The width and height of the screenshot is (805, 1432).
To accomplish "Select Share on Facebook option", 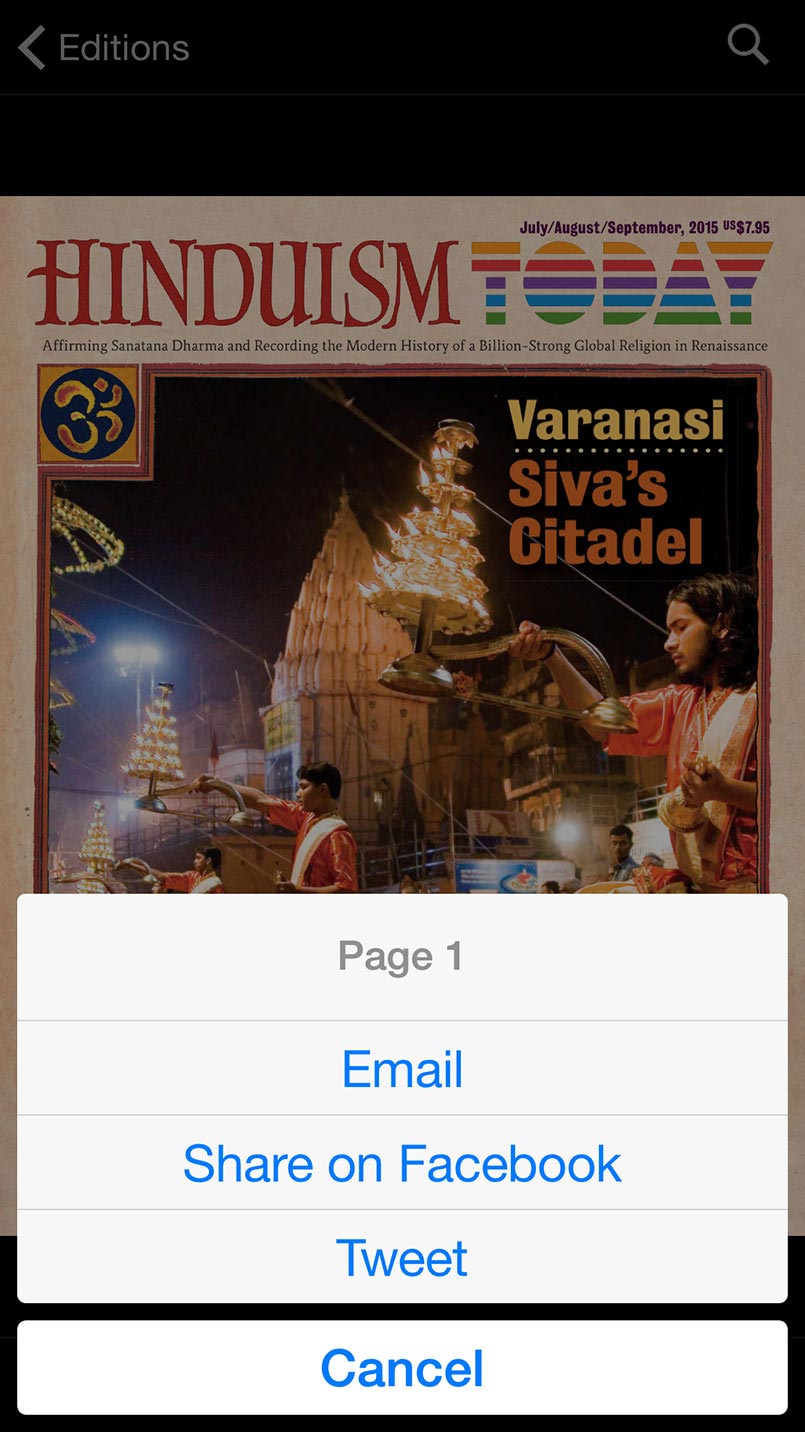I will [x=402, y=1163].
